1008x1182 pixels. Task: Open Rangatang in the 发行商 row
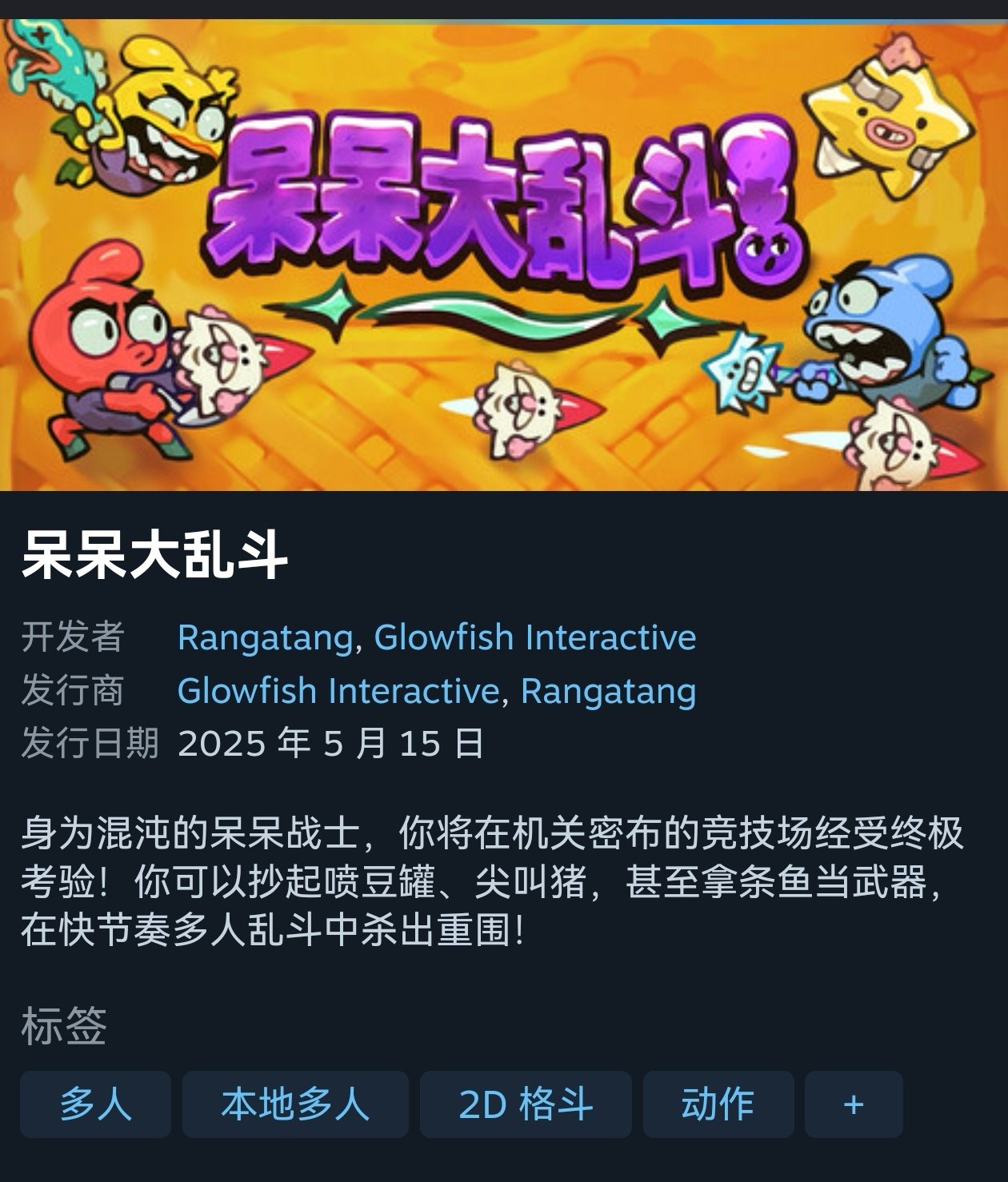point(608,691)
